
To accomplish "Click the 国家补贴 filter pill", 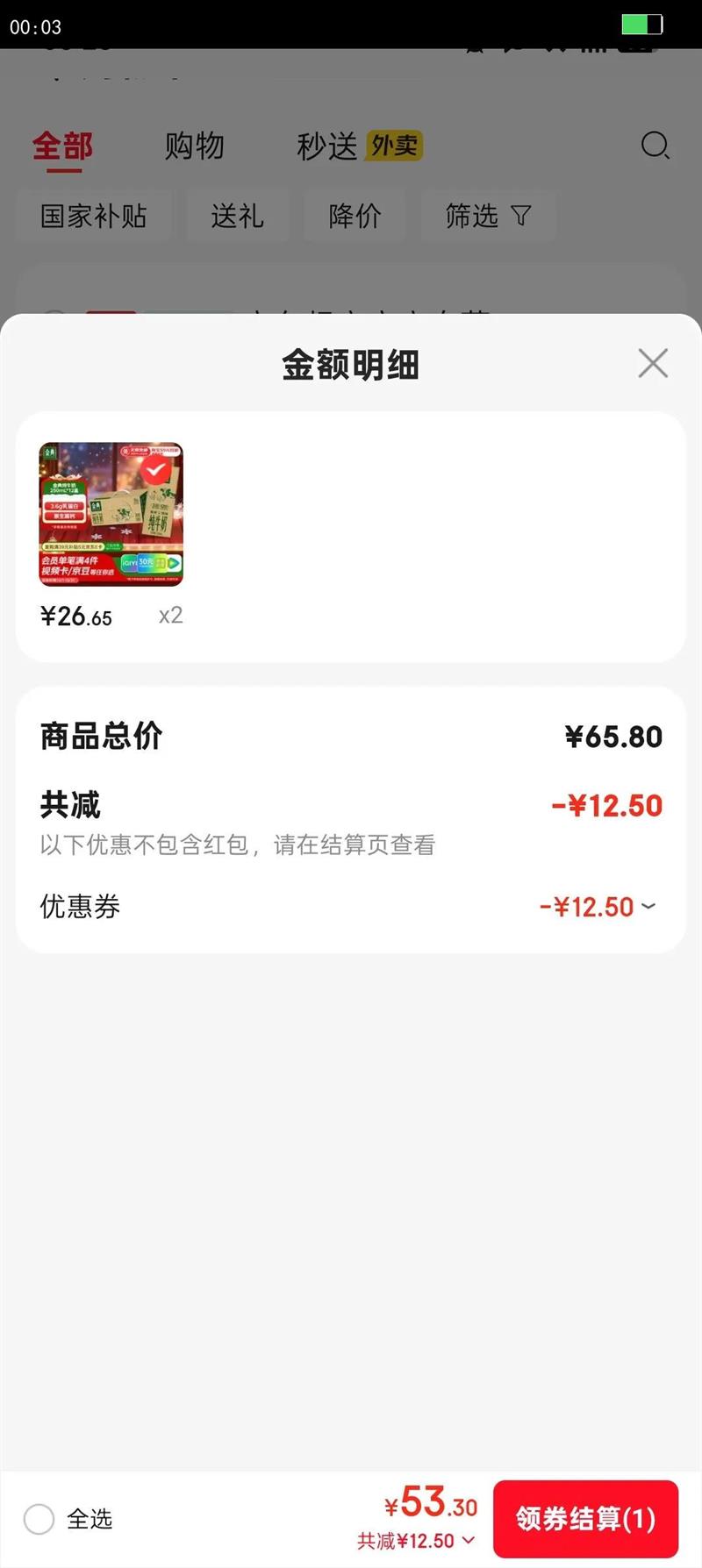I will [x=93, y=217].
